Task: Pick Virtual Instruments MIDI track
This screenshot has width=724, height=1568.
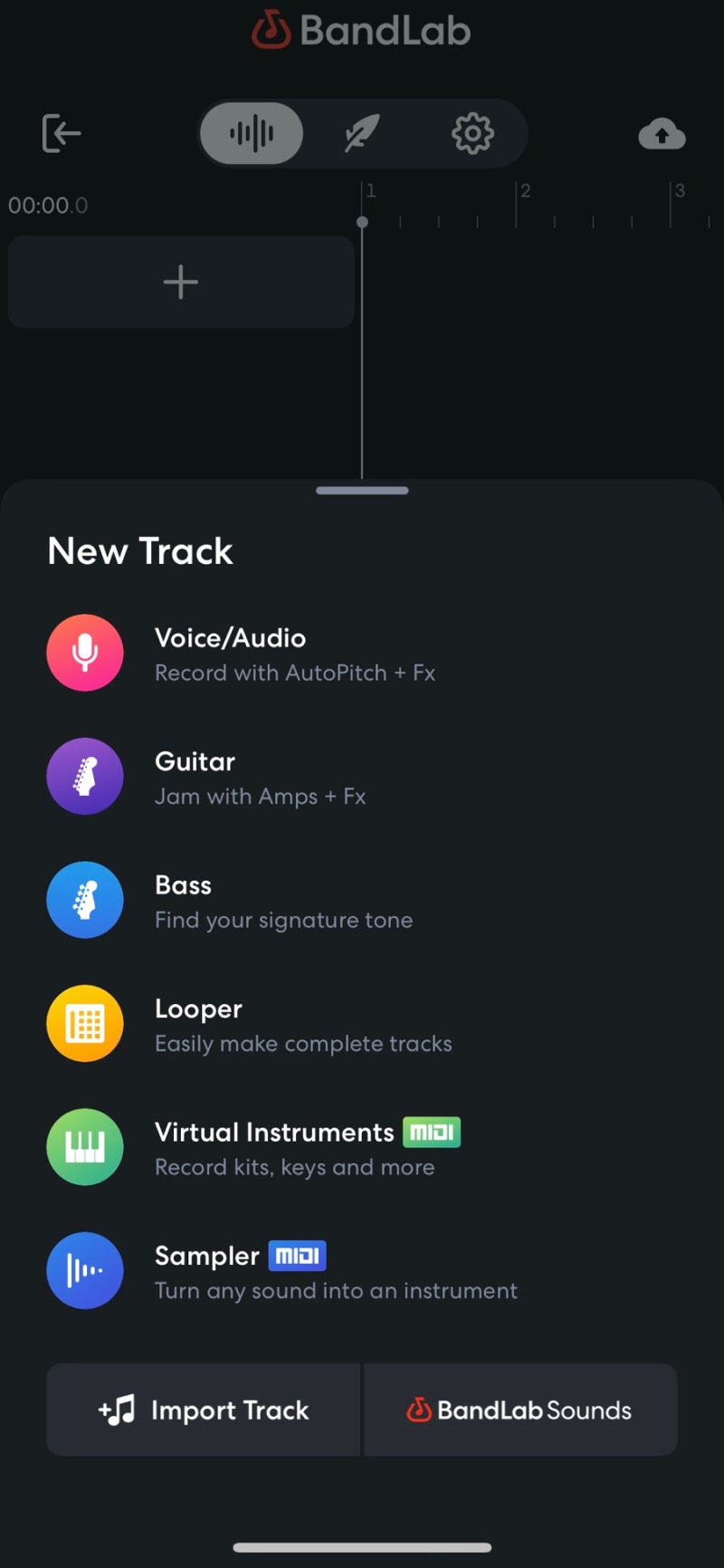Action: coord(362,1148)
